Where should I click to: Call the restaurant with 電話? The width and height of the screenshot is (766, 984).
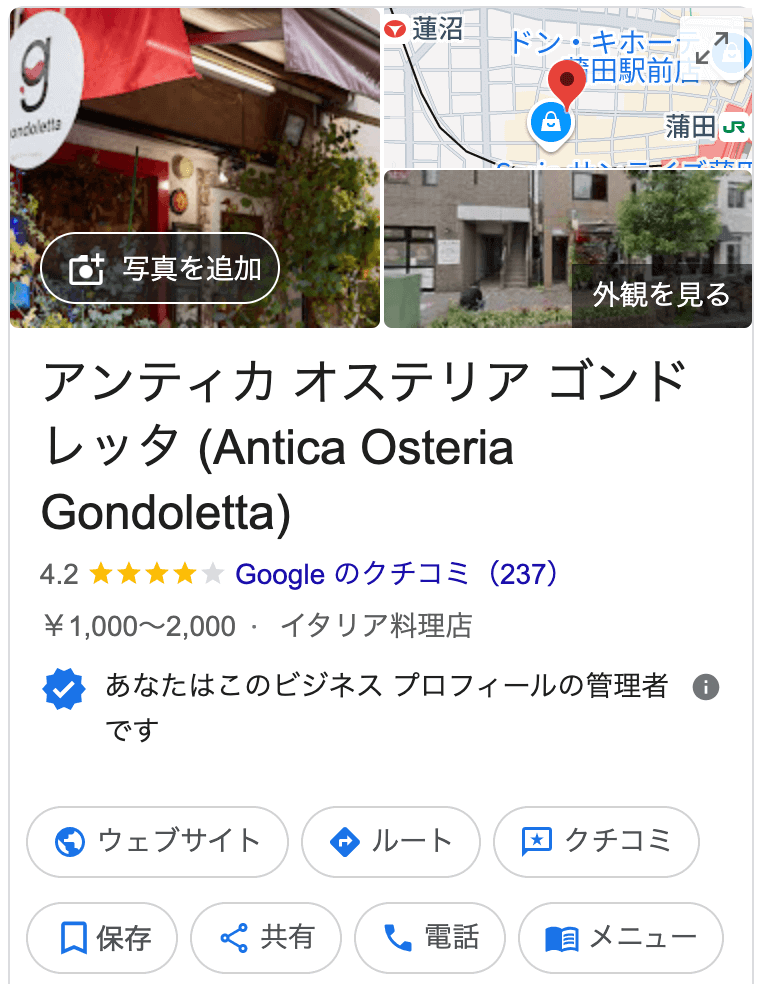[430, 938]
